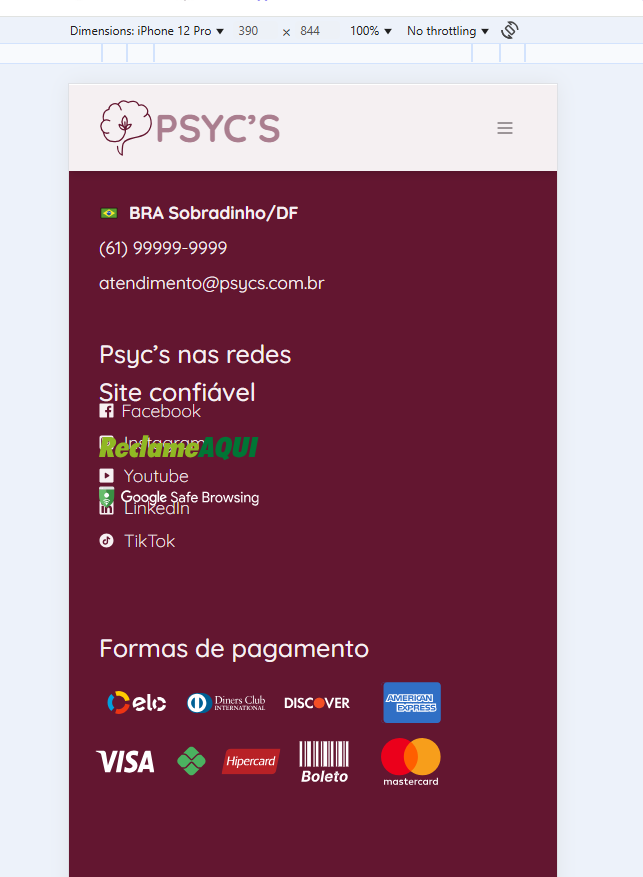Open the No throttling dropdown
The image size is (643, 877).
tap(447, 31)
